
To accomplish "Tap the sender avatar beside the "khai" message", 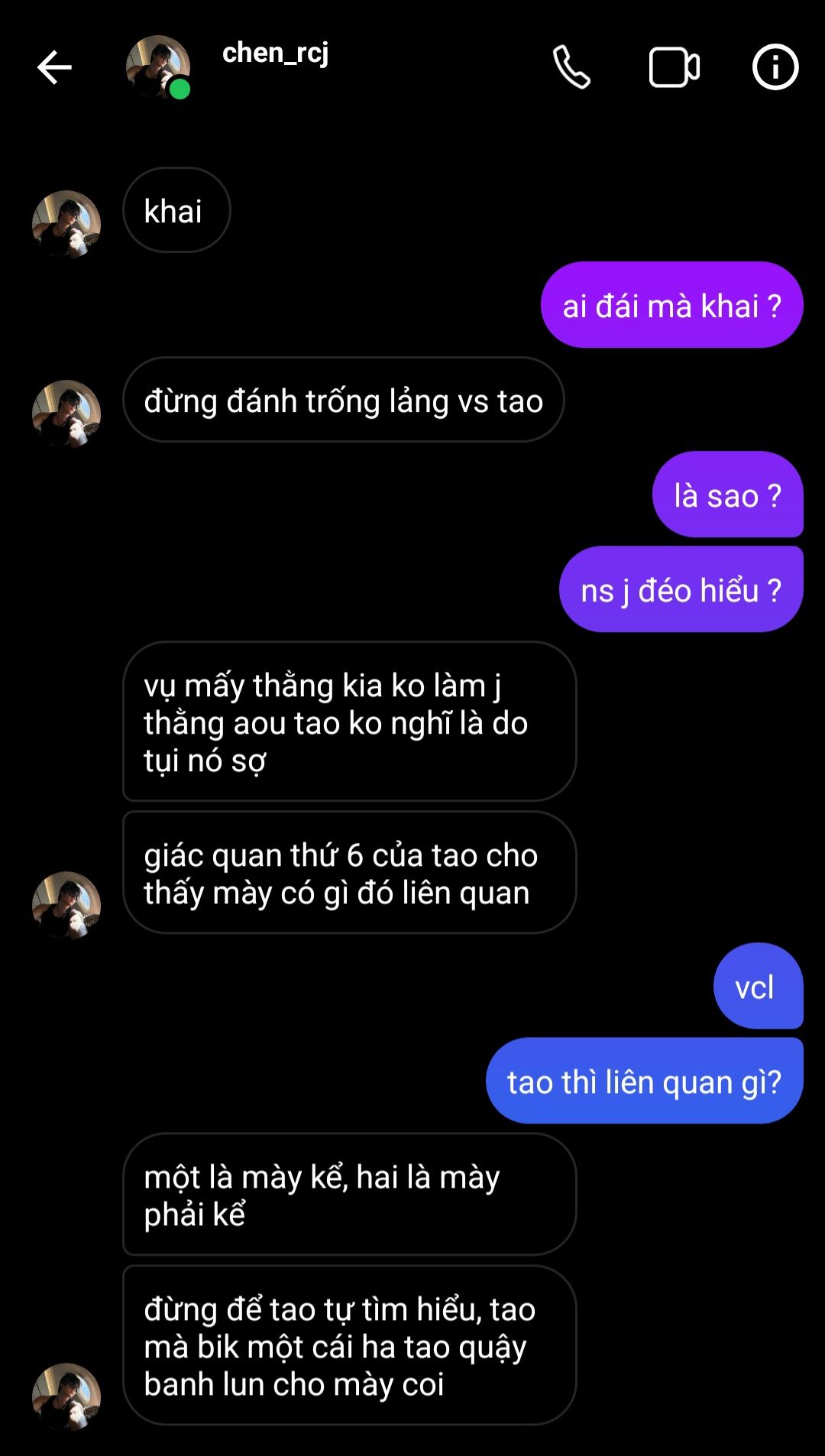I will pos(66,224).
